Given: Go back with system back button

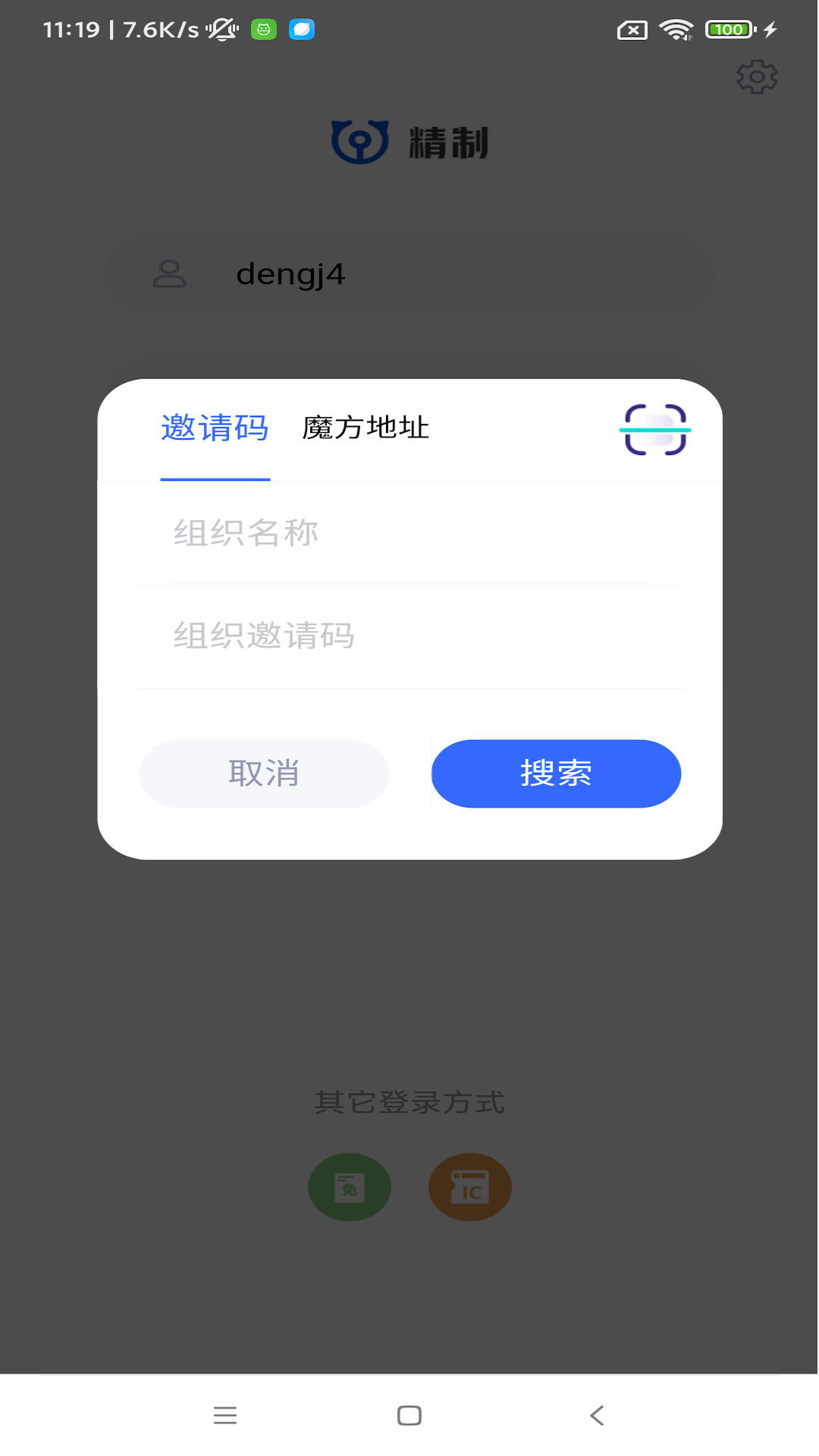Looking at the screenshot, I should tap(597, 1415).
